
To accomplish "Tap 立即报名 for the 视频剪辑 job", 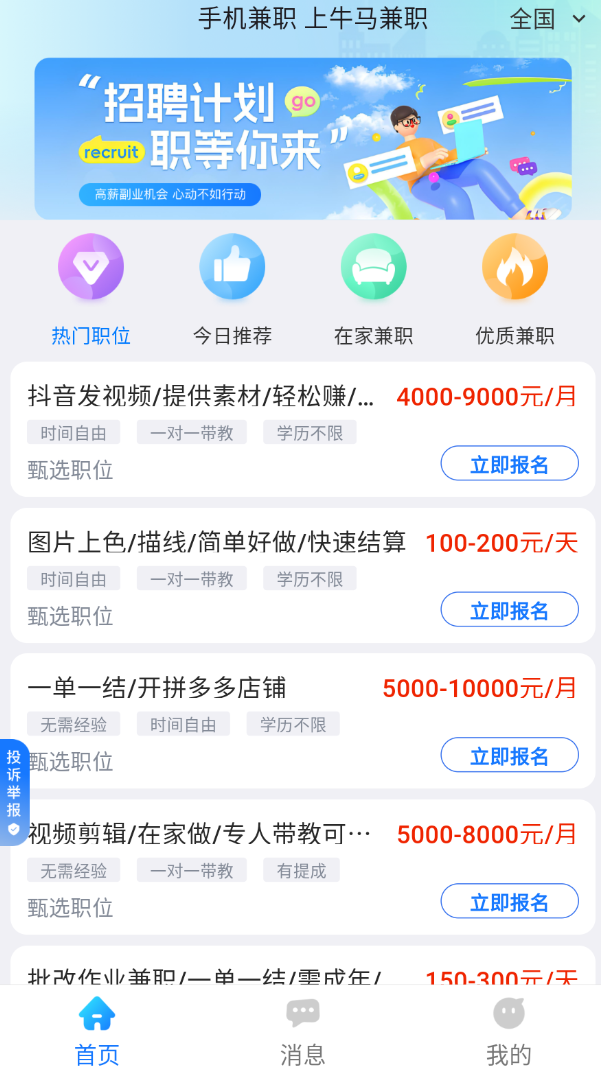I will pyautogui.click(x=509, y=902).
